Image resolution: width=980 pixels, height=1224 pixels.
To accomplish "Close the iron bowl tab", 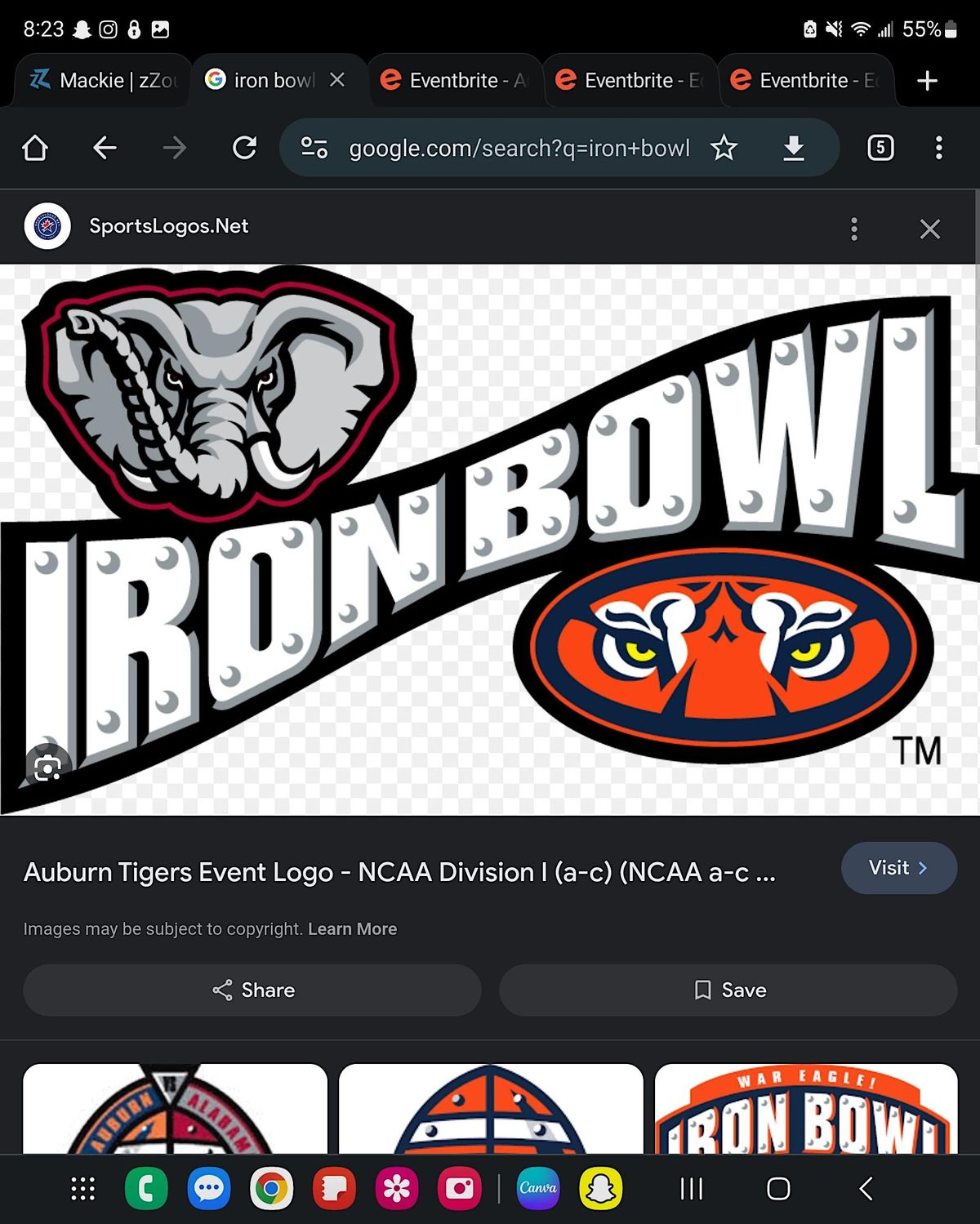I will (x=337, y=80).
